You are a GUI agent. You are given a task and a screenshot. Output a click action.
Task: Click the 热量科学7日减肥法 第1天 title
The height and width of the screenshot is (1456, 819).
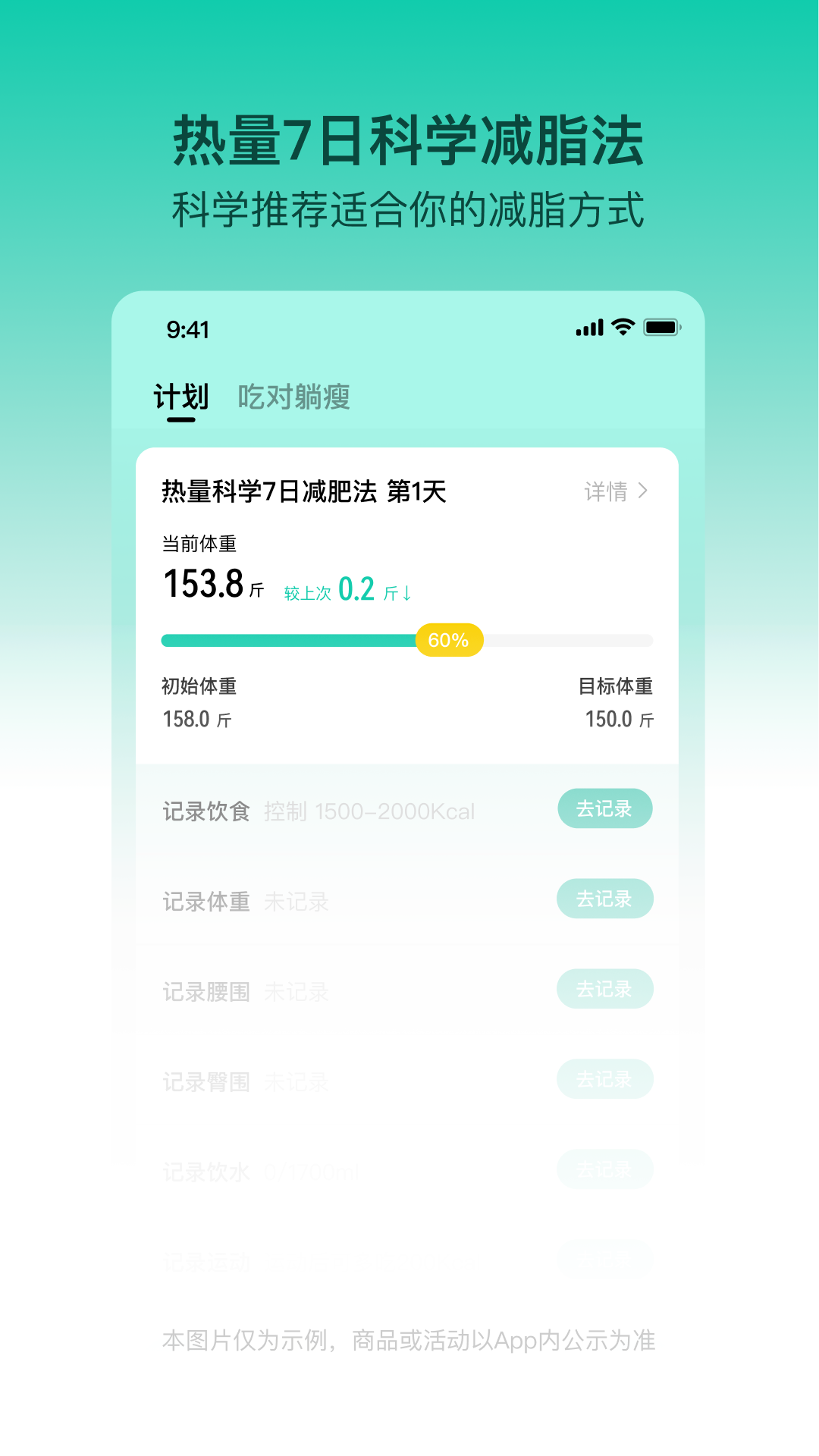[303, 491]
